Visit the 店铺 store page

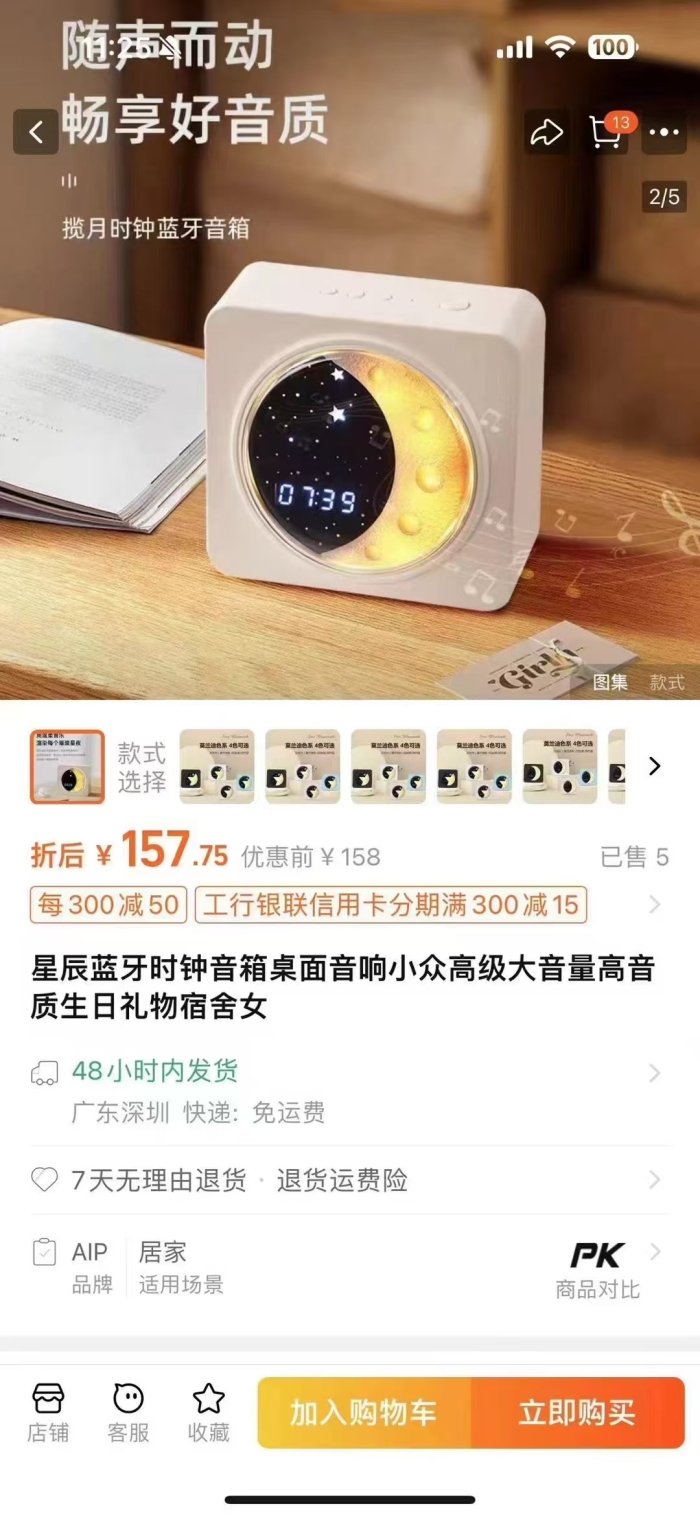(x=48, y=1413)
